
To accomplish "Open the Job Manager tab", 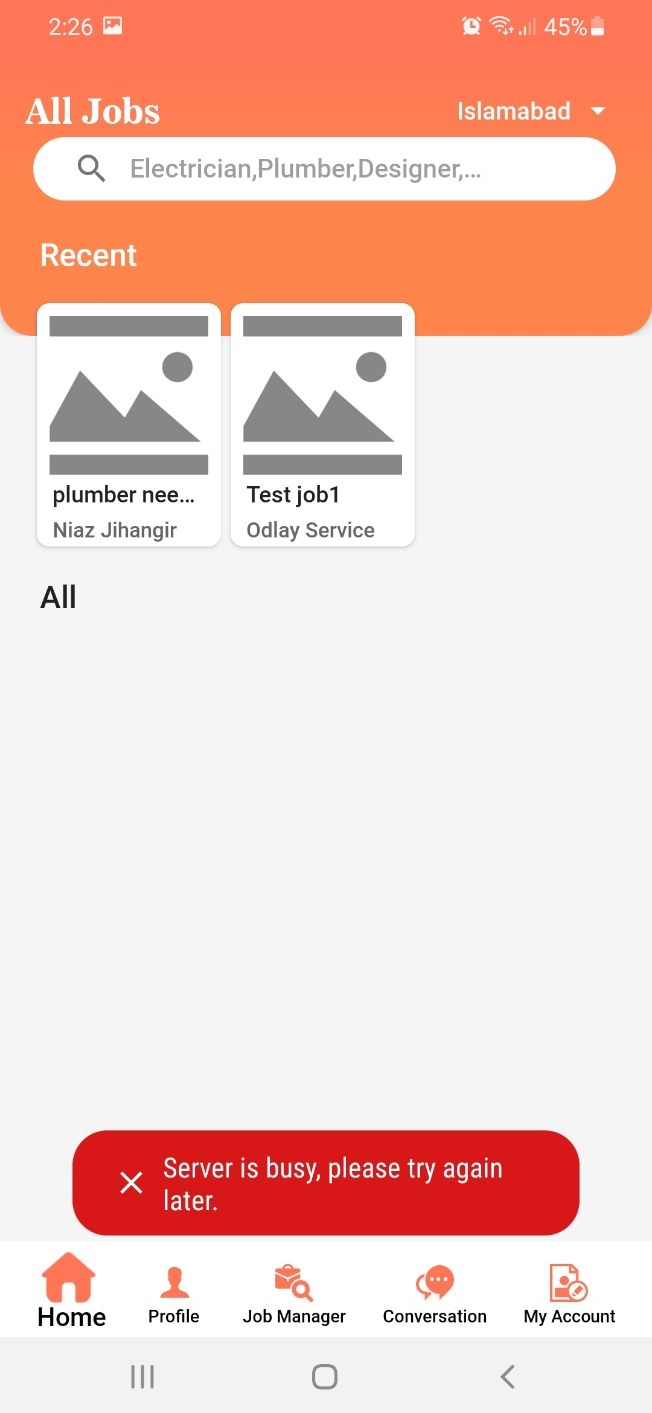I will 294,1294.
